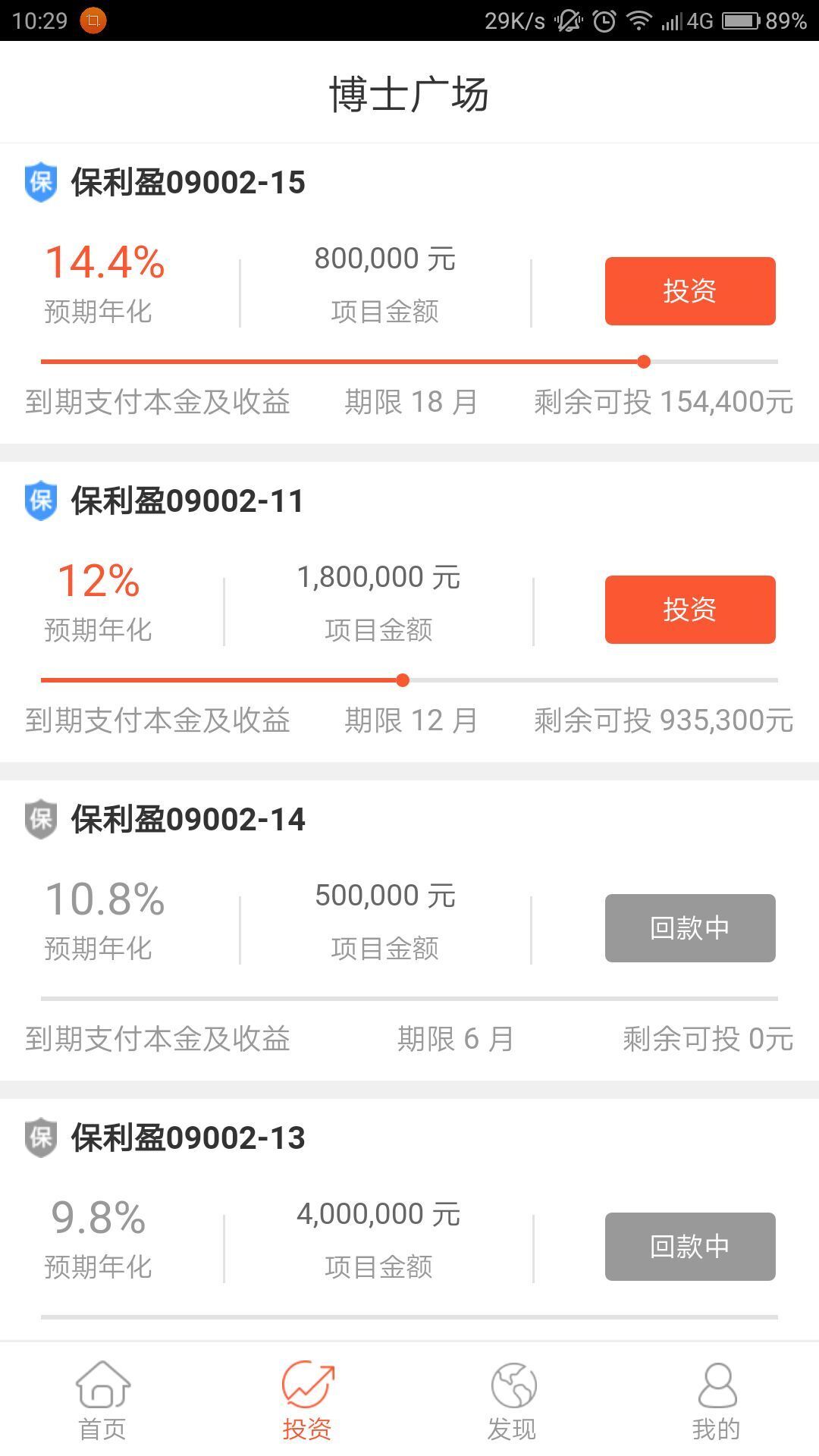The width and height of the screenshot is (819, 1456).
Task: Open the 发现 globe icon in bottom navigation
Action: pos(512,1392)
